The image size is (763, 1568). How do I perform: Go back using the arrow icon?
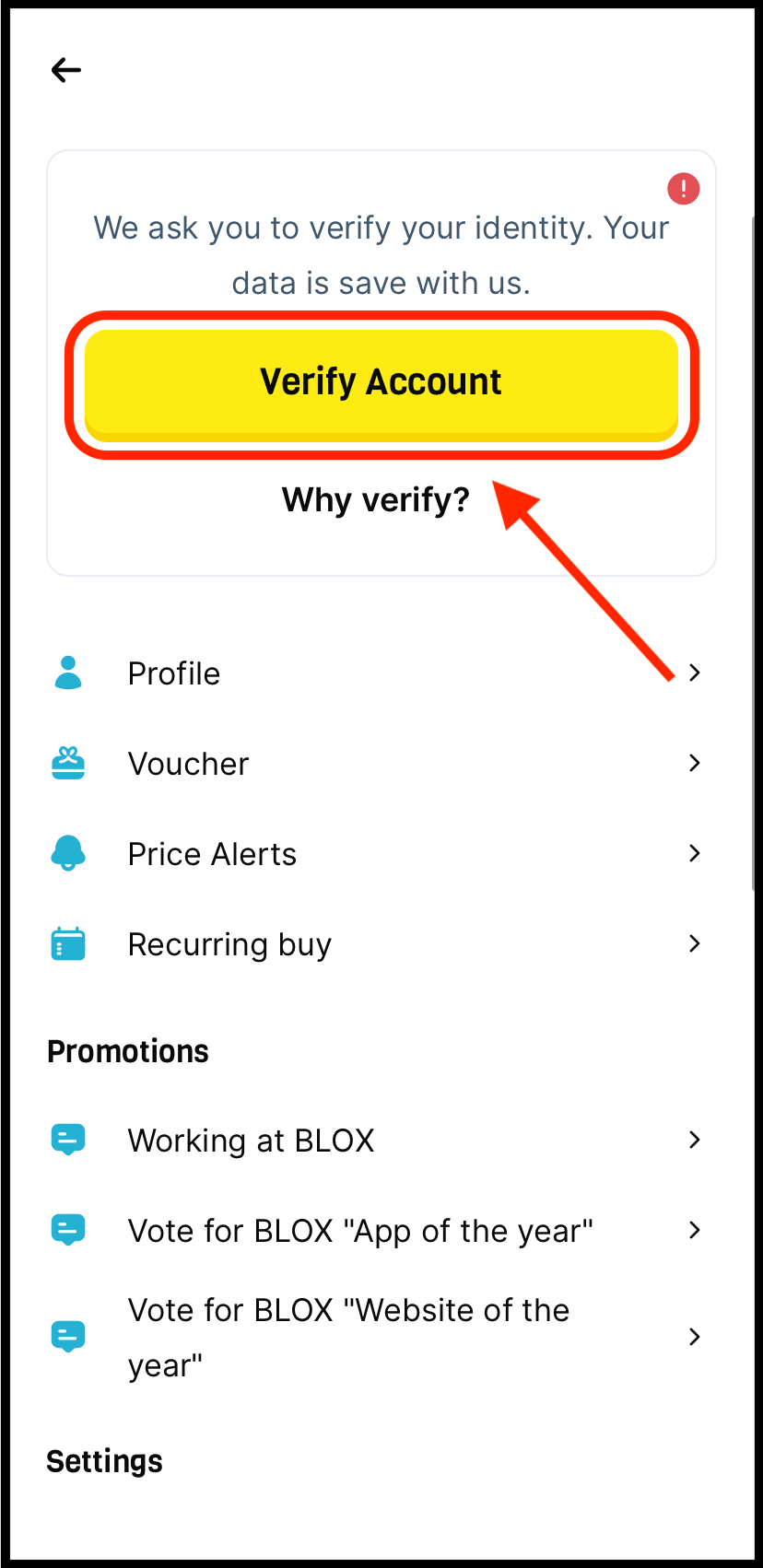(66, 70)
